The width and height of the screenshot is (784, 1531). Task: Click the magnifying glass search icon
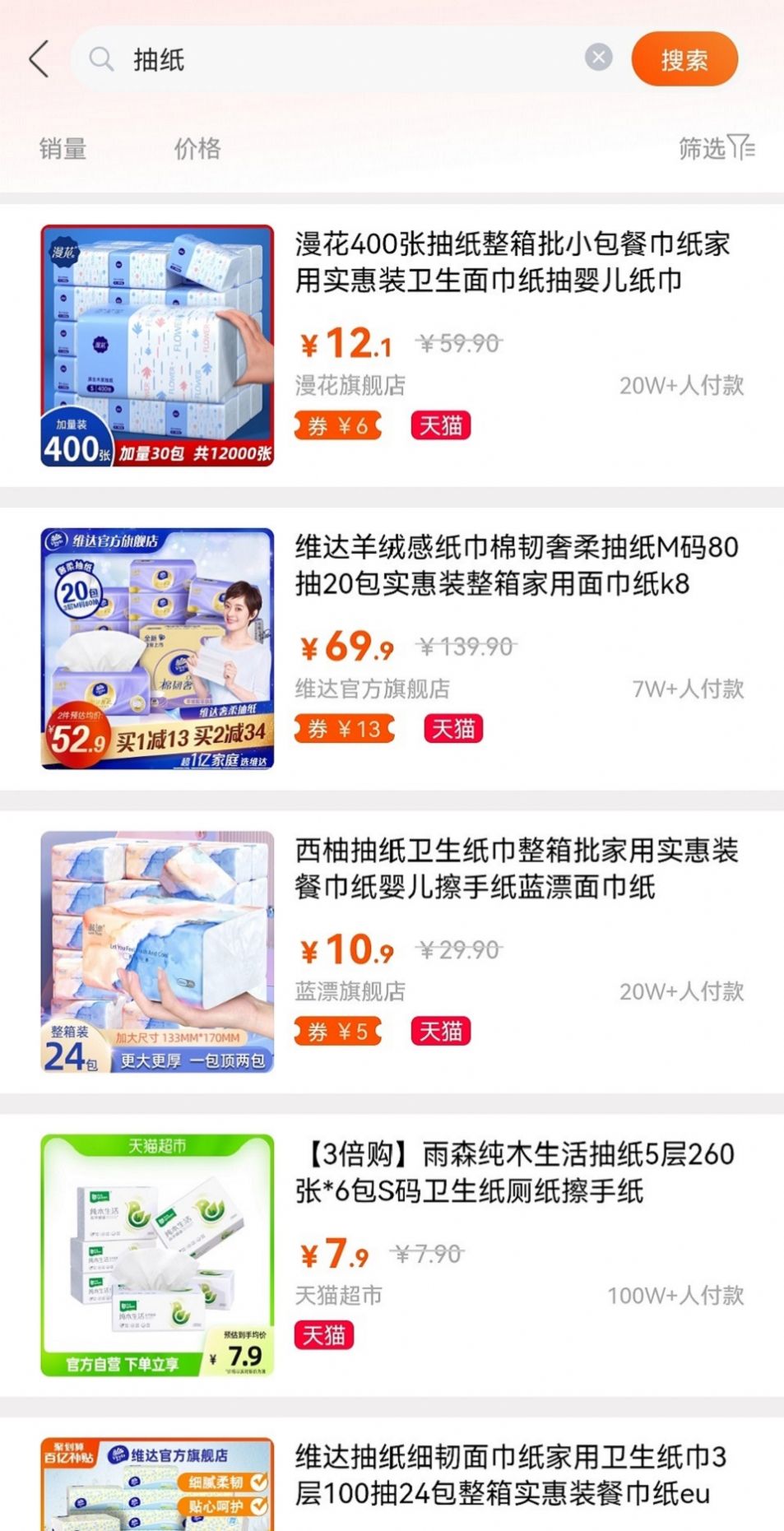[100, 58]
